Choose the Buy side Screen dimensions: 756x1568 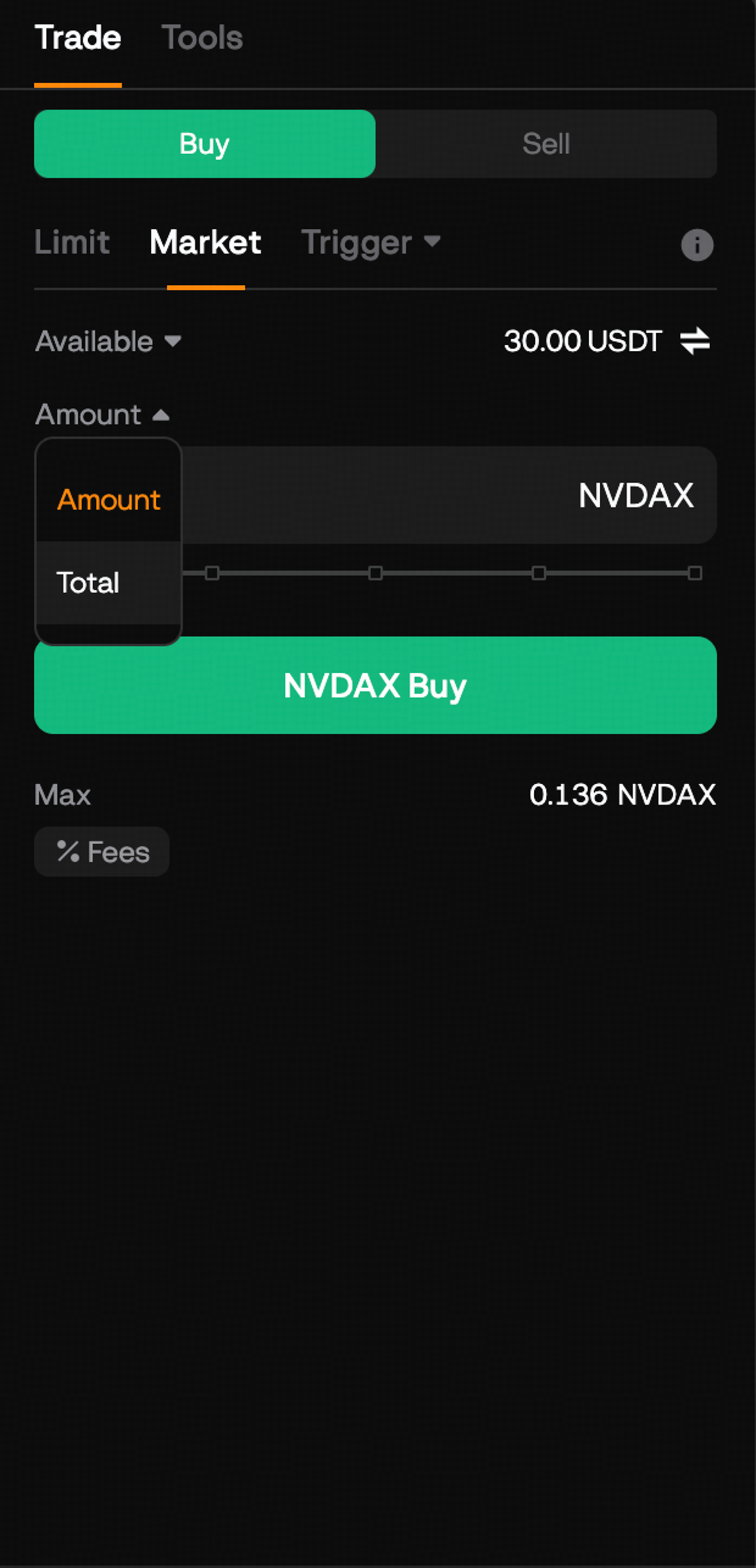point(205,144)
